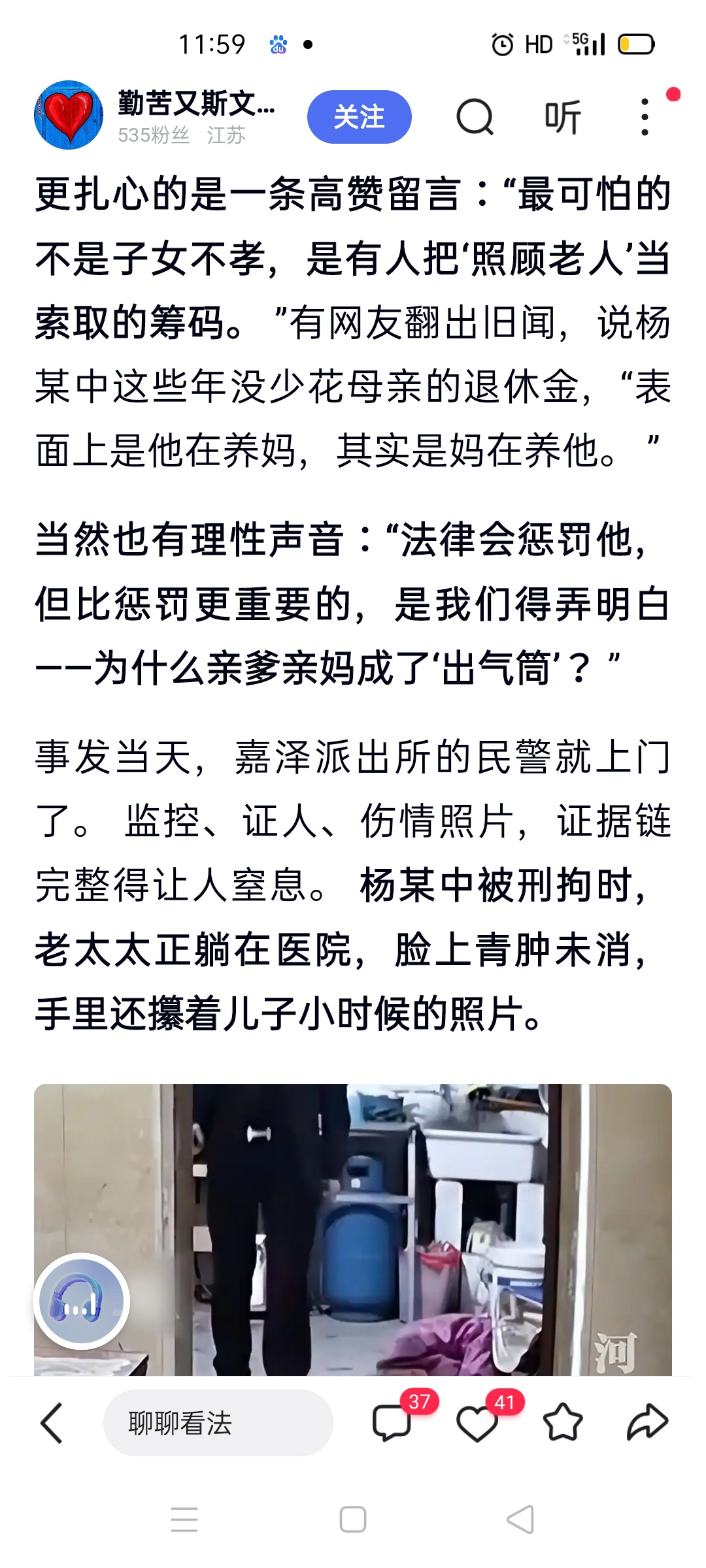Open the three-dot overflow menu

click(x=645, y=118)
